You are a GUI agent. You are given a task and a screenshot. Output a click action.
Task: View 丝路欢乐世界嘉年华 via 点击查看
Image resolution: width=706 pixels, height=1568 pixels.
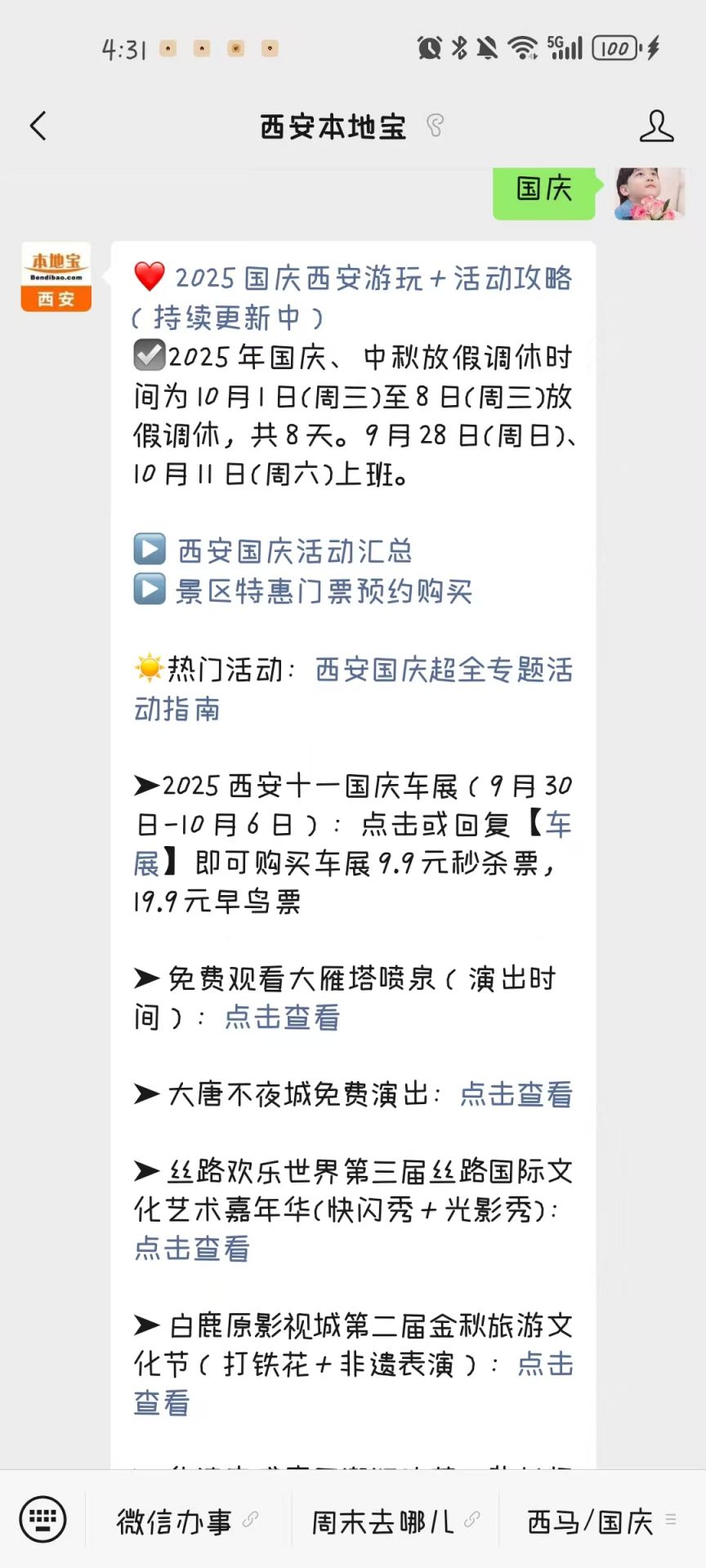coord(192,1249)
